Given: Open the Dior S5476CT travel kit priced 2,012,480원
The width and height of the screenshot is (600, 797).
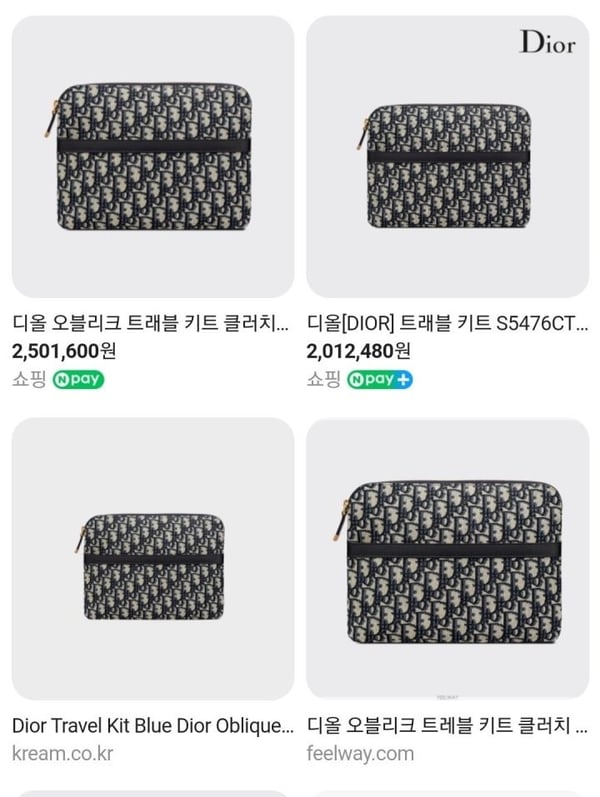Looking at the screenshot, I should tap(447, 158).
